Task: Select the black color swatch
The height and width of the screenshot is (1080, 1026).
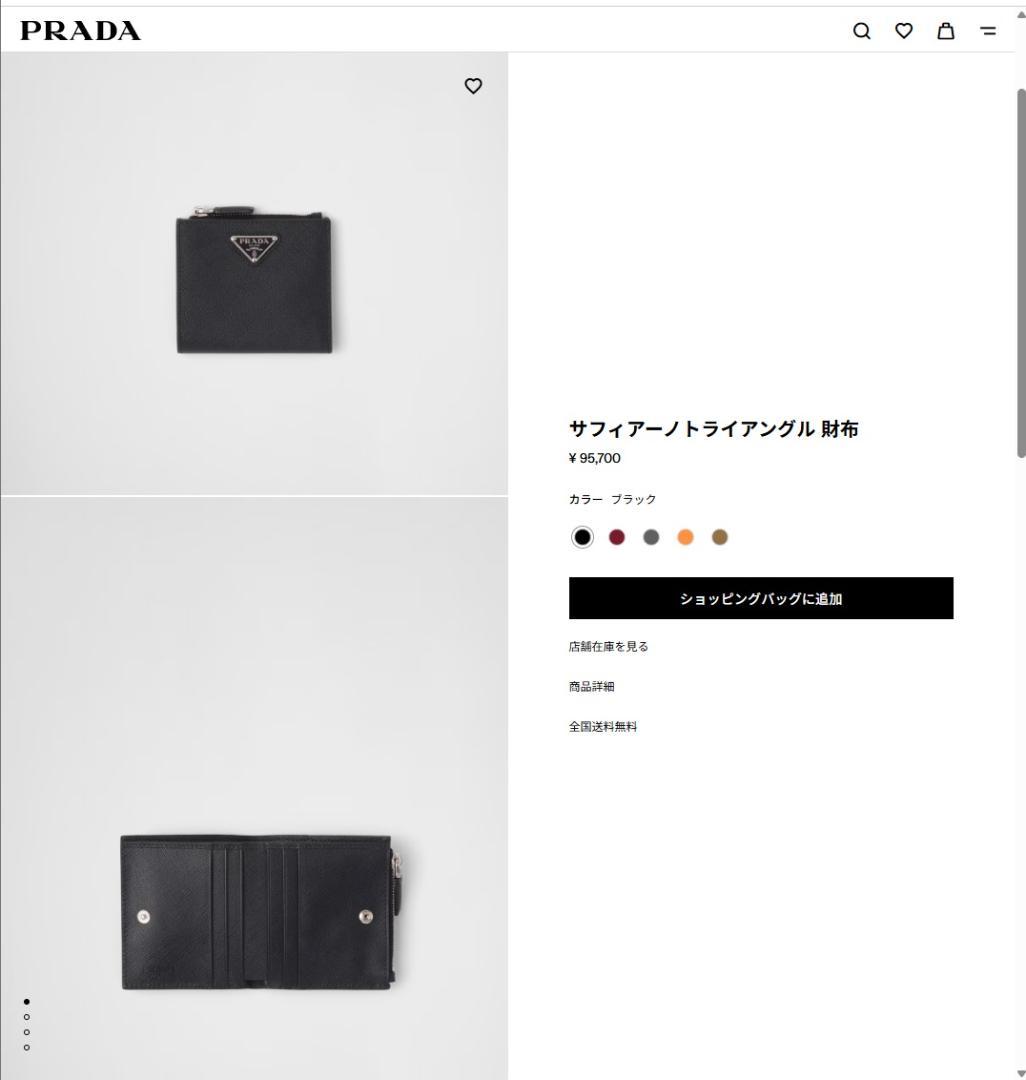Action: click(582, 537)
